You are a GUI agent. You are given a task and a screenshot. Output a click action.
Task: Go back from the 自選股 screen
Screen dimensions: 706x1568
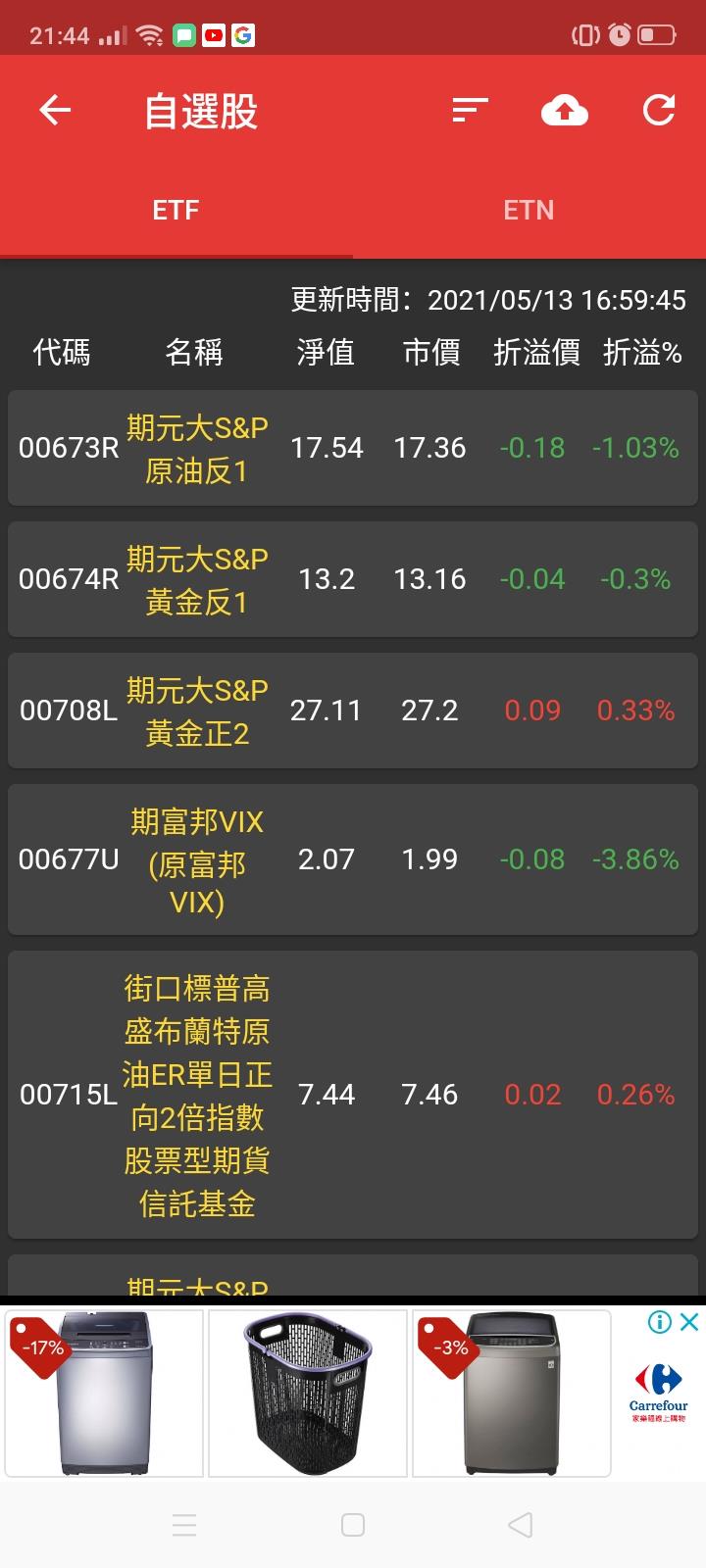coord(55,110)
